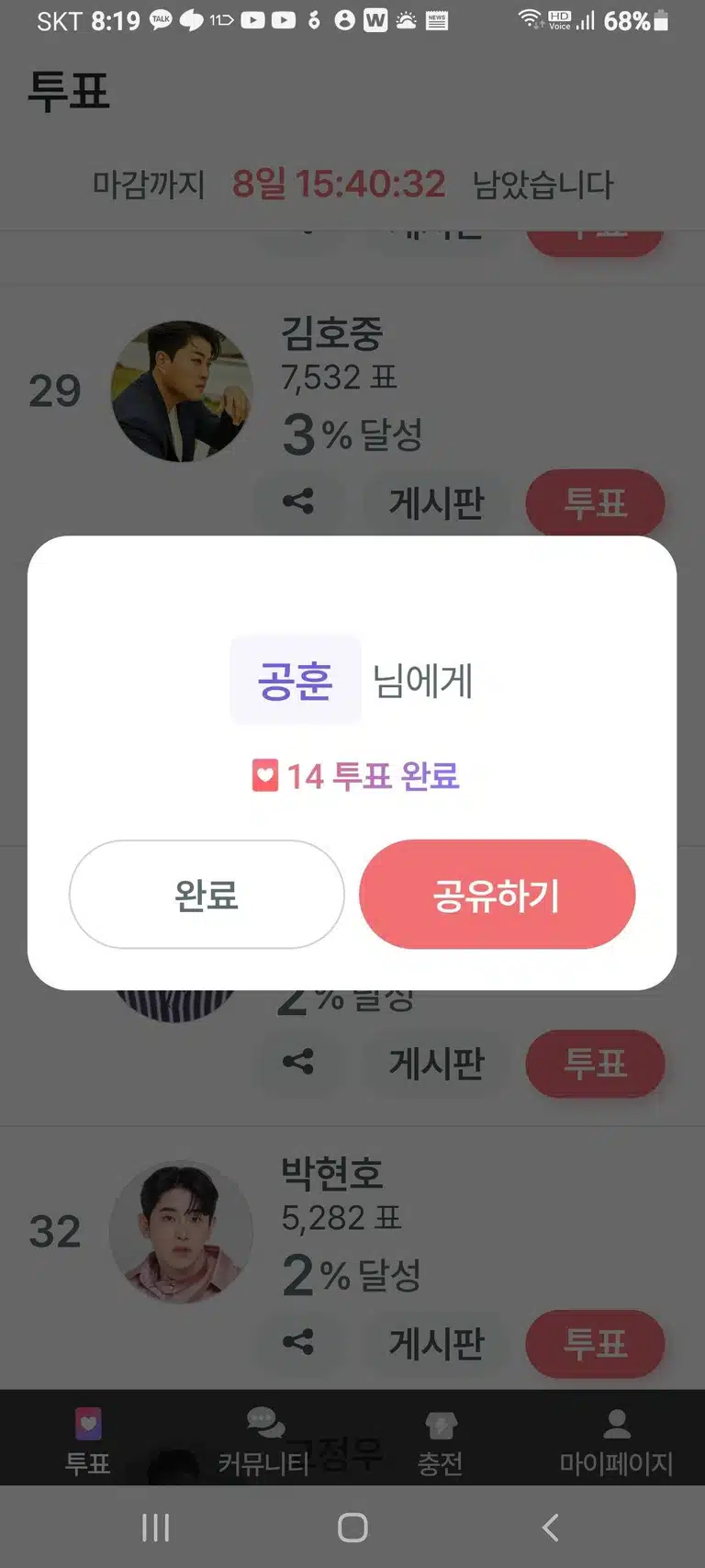Open the system home button

352,1528
